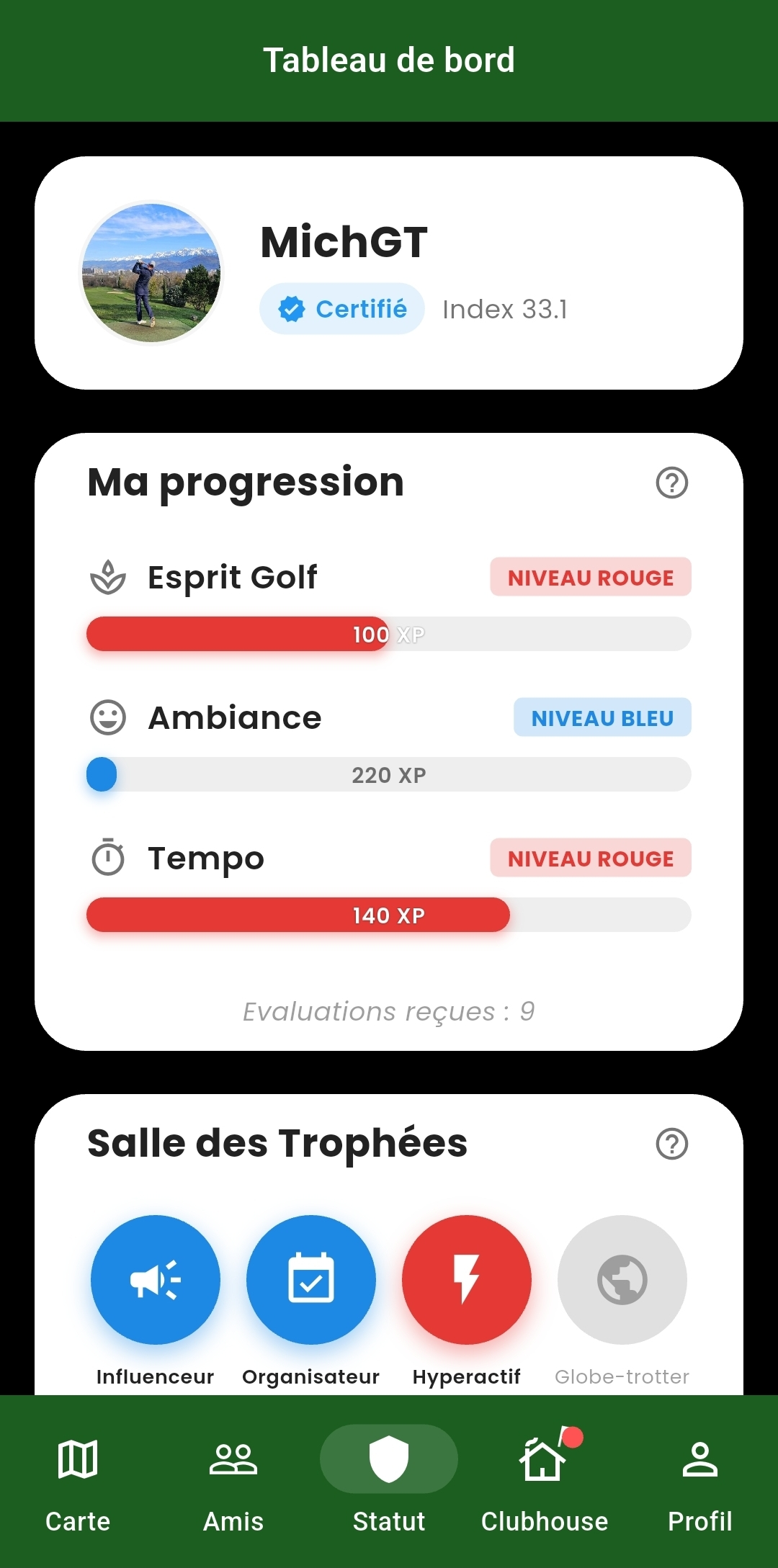Select the Profil person icon
The height and width of the screenshot is (1568, 778).
point(699,1459)
